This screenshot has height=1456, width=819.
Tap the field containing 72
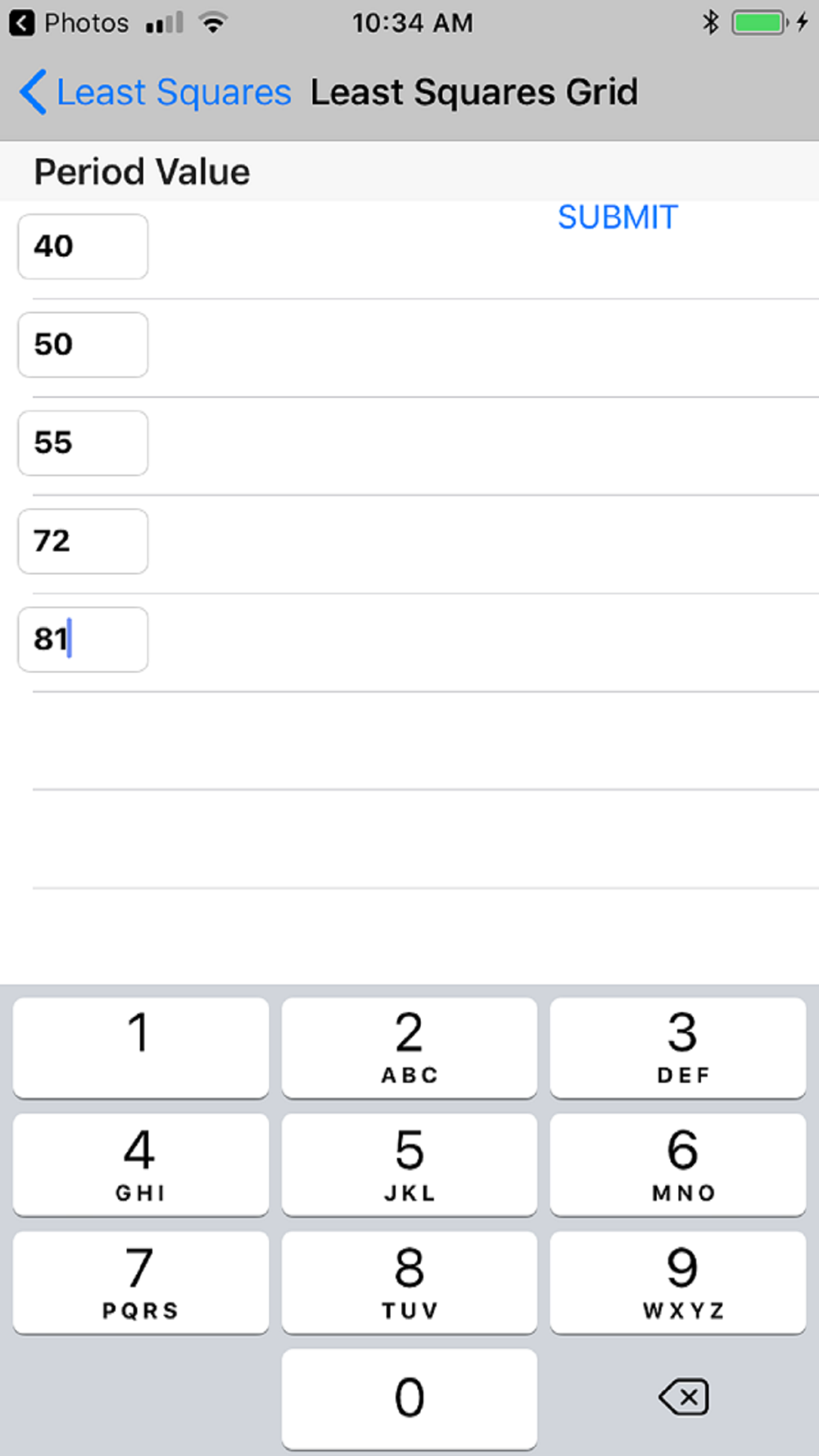point(83,541)
